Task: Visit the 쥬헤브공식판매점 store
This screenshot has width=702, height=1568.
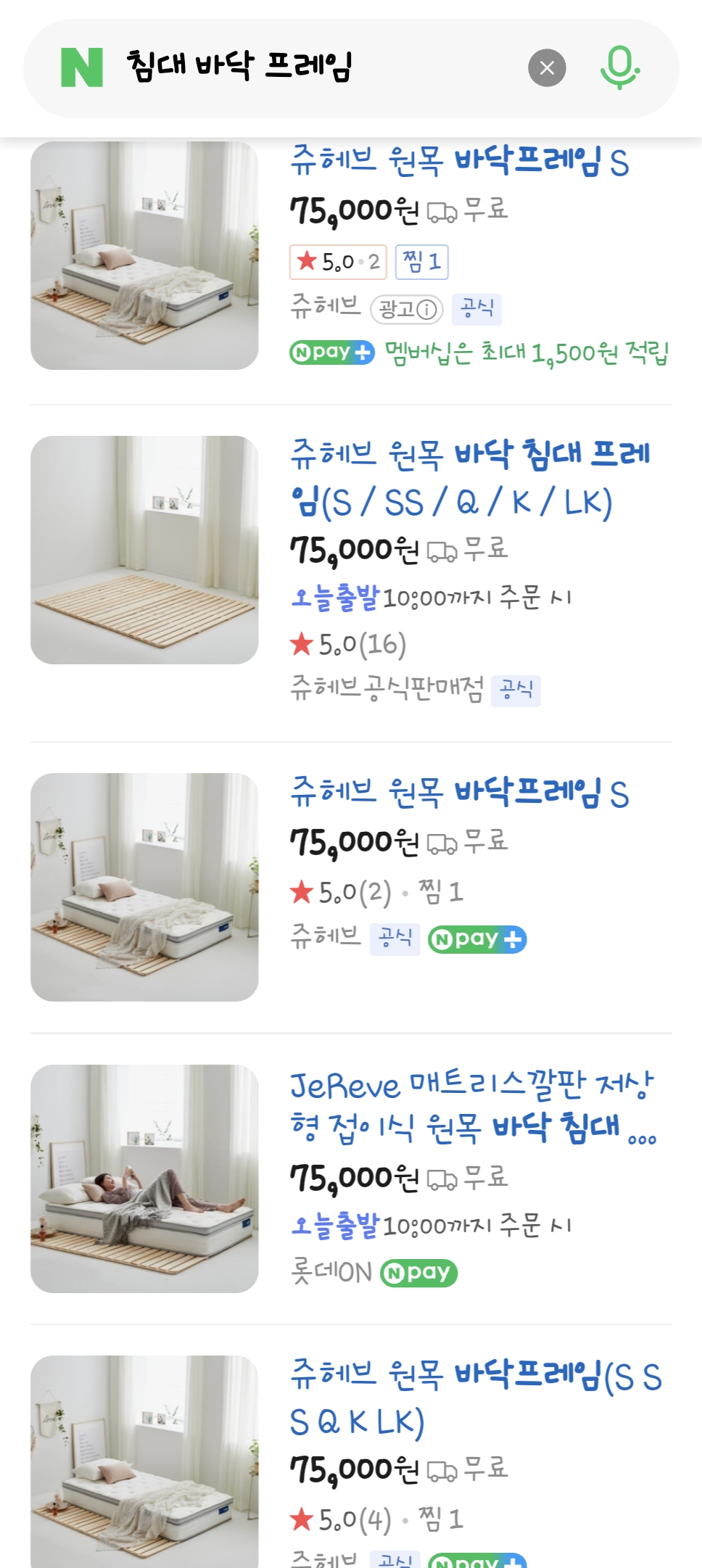Action: [x=387, y=688]
